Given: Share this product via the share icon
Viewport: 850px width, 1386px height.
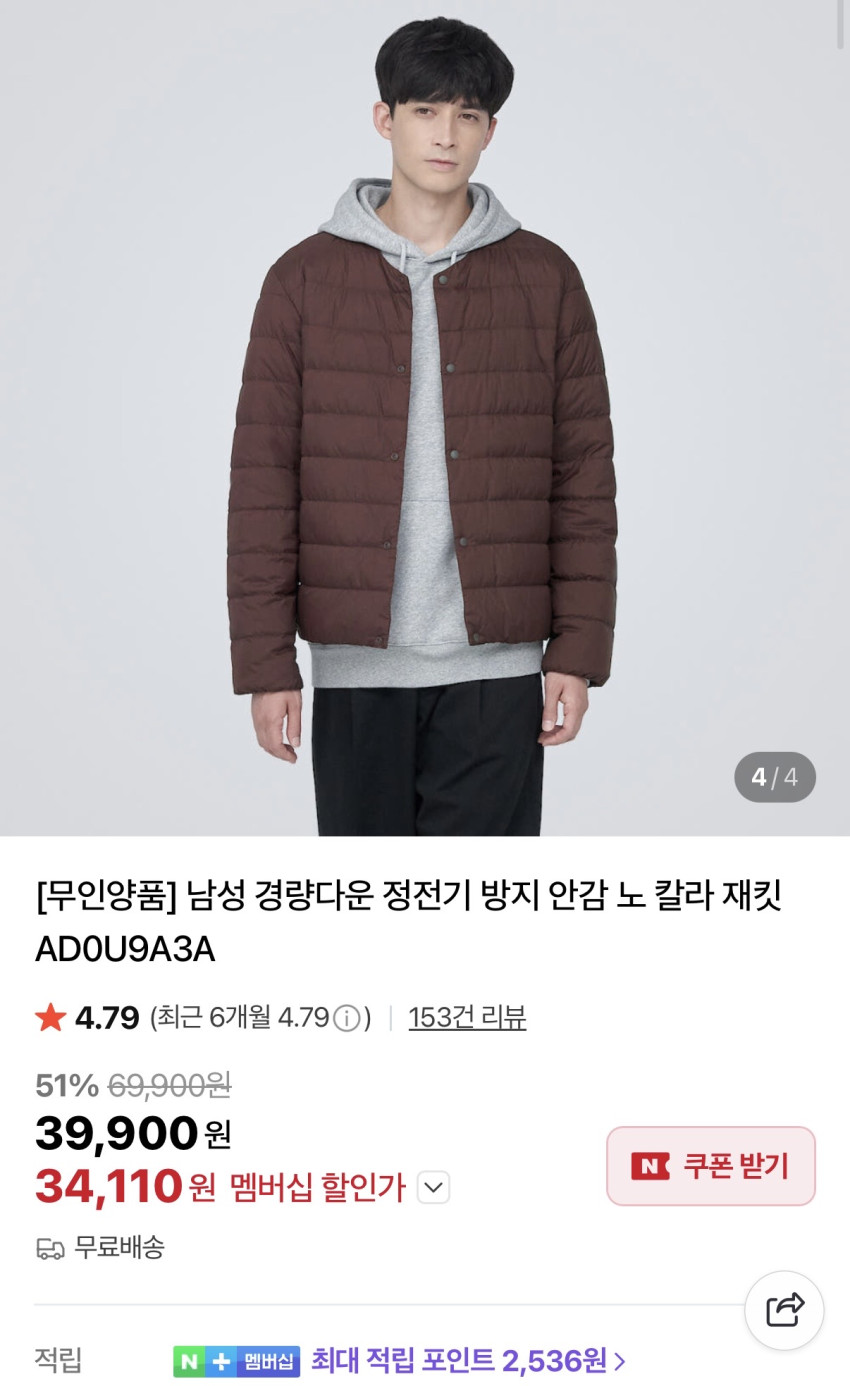Looking at the screenshot, I should (785, 1310).
